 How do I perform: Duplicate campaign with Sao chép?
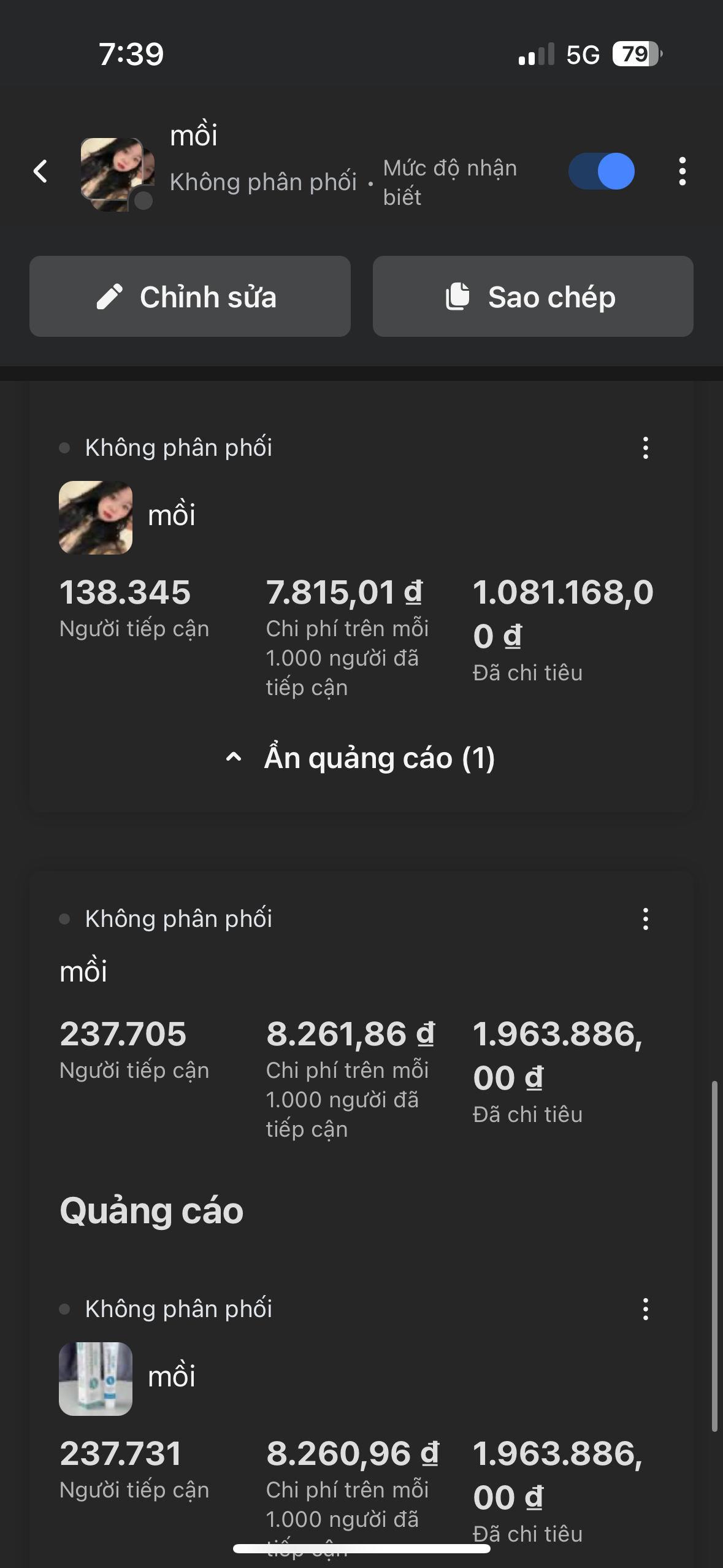click(x=533, y=297)
